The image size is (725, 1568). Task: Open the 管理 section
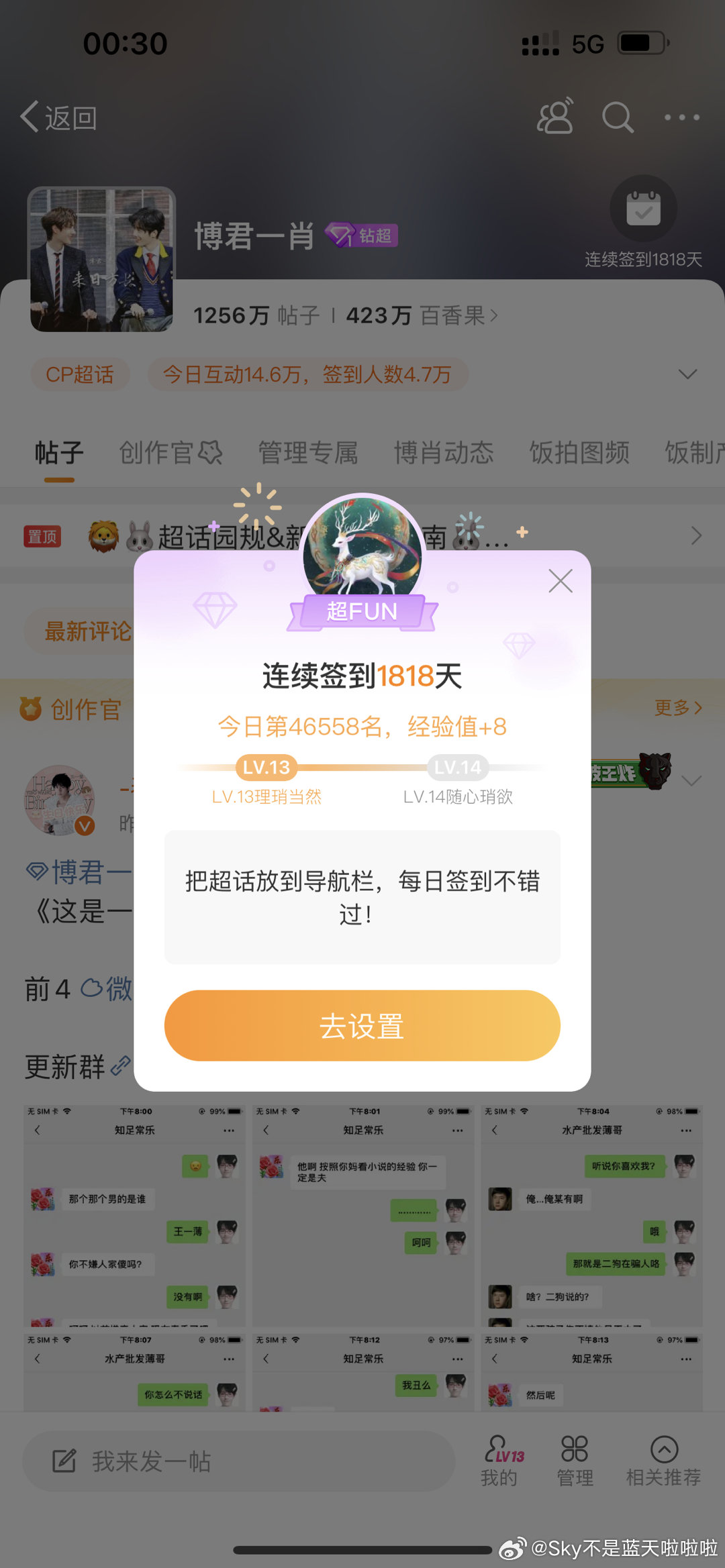(575, 1461)
